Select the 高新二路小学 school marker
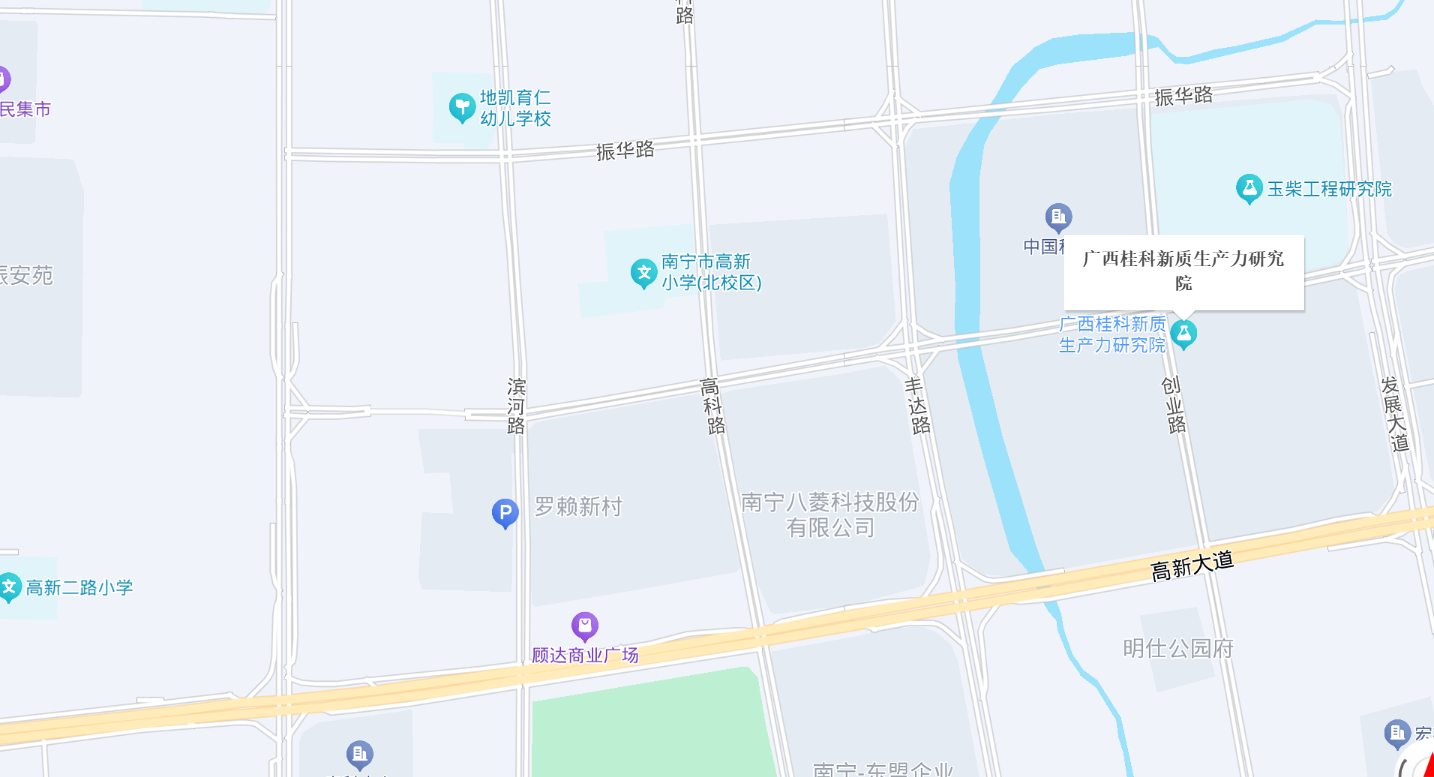The height and width of the screenshot is (777, 1434). pos(10,587)
